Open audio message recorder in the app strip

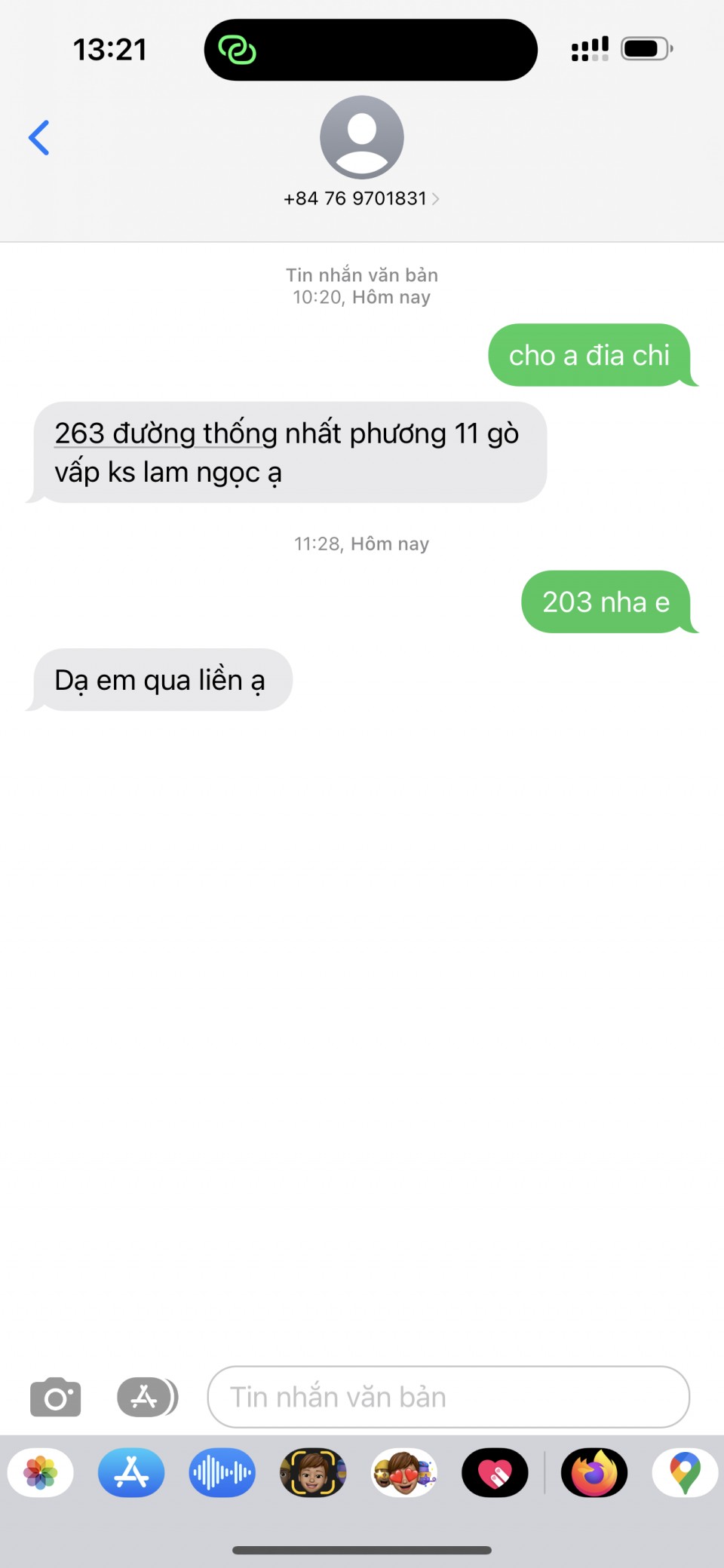[222, 1472]
